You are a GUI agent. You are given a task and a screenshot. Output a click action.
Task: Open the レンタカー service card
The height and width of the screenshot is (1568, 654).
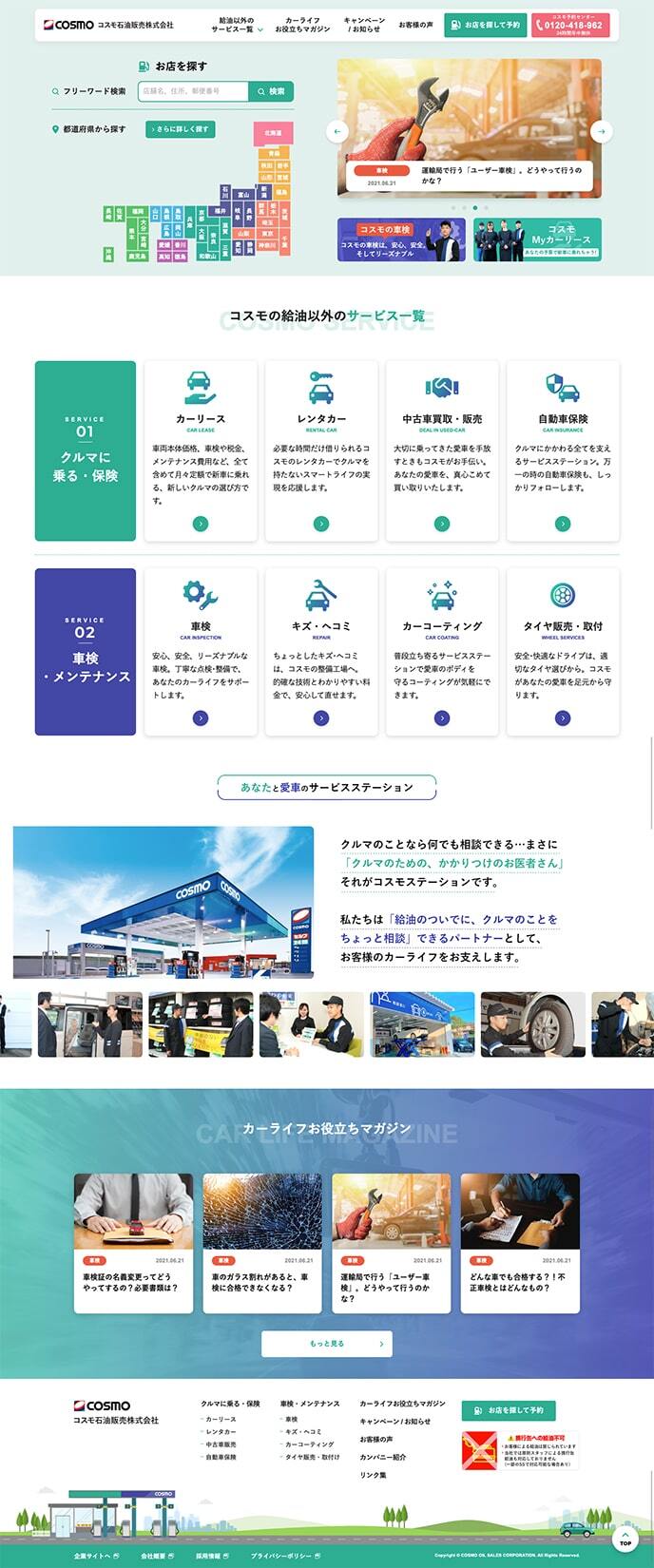[321, 450]
